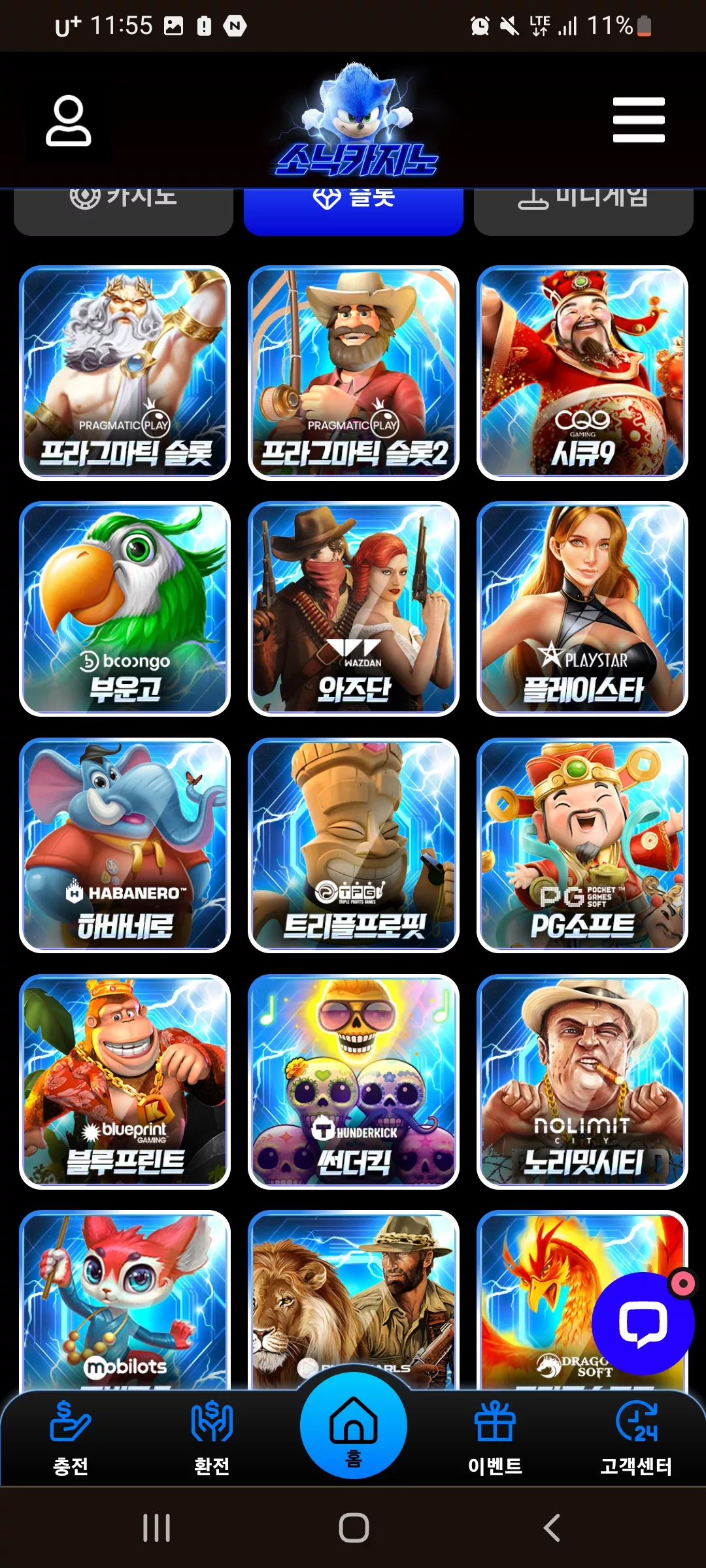Open the 블루프린트 tile
706x1568 pixels.
point(125,1082)
